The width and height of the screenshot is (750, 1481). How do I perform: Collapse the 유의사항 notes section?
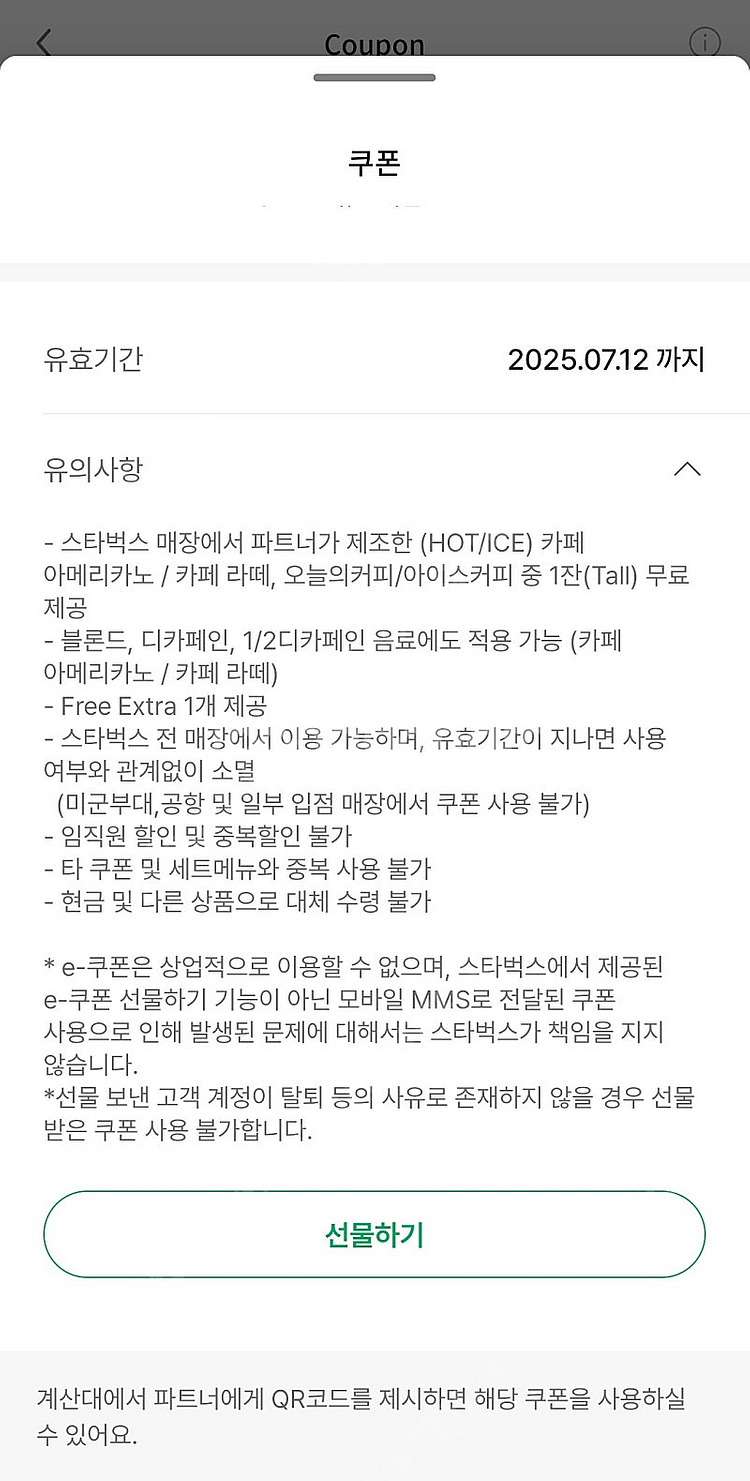686,469
